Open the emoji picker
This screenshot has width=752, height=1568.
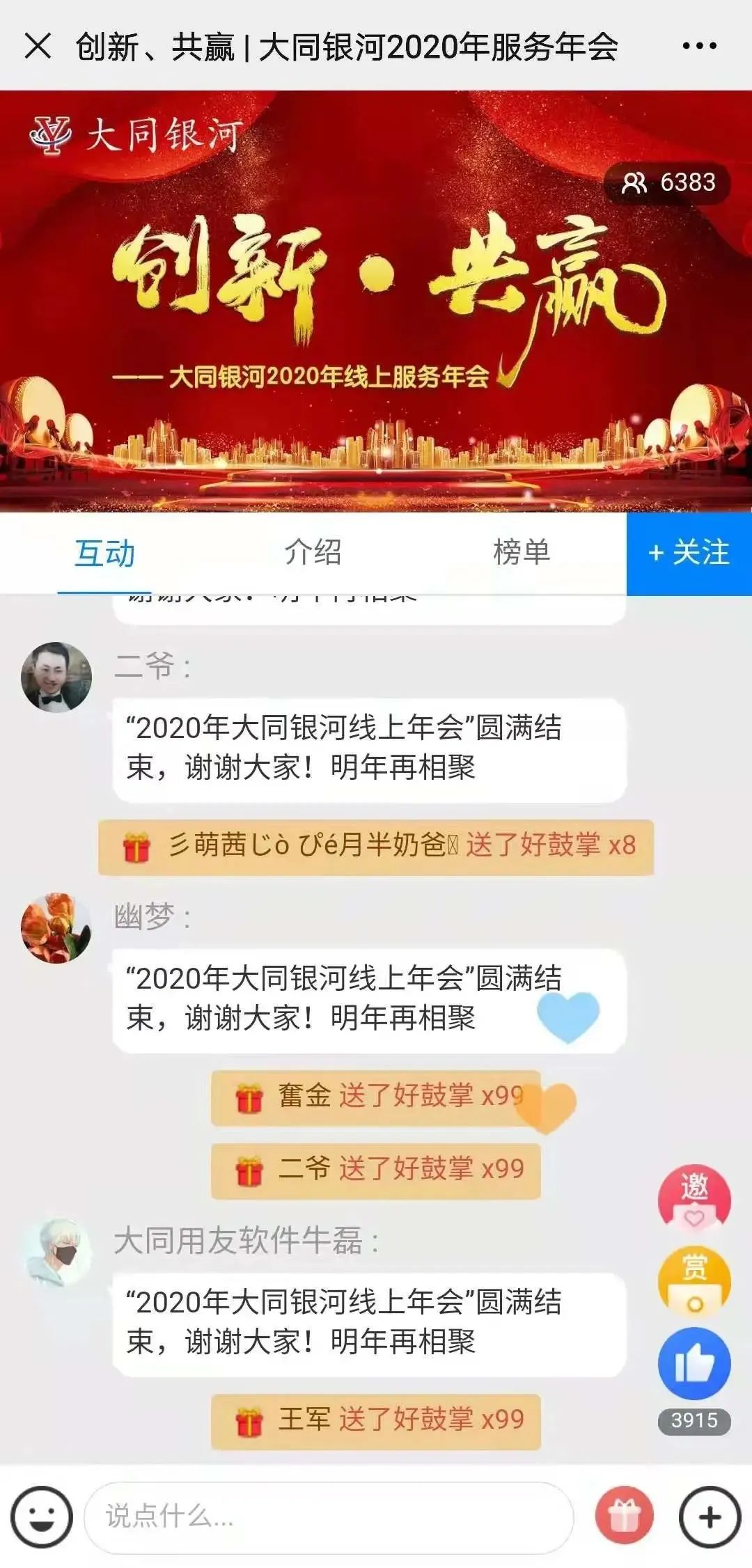coord(42,1516)
